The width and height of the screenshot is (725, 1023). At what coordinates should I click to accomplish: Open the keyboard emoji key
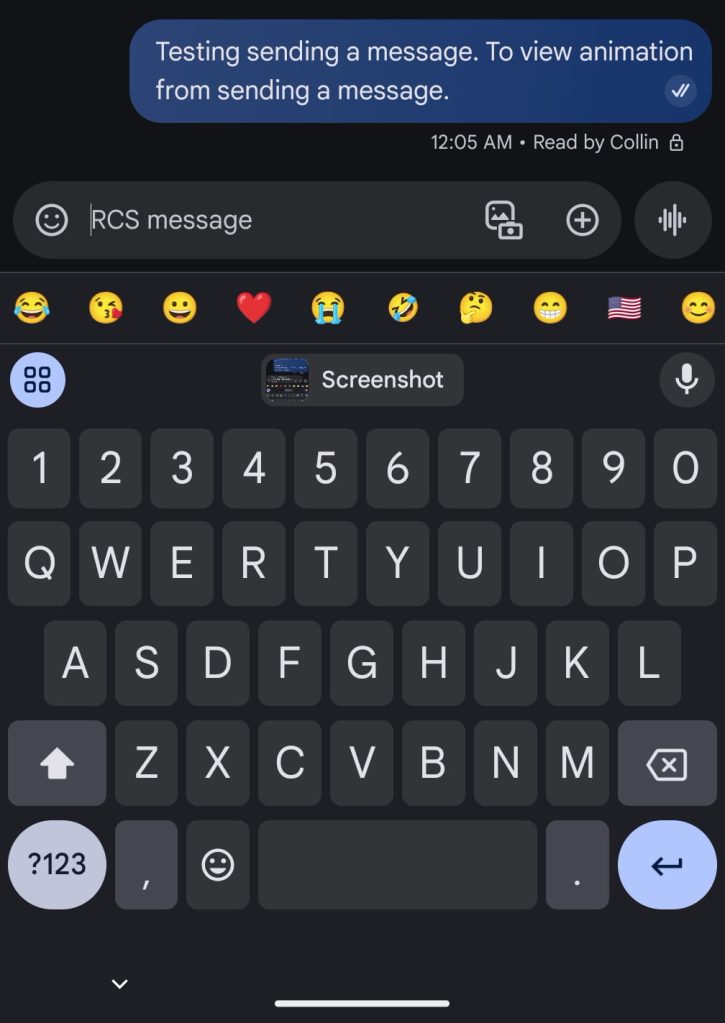[x=218, y=865]
